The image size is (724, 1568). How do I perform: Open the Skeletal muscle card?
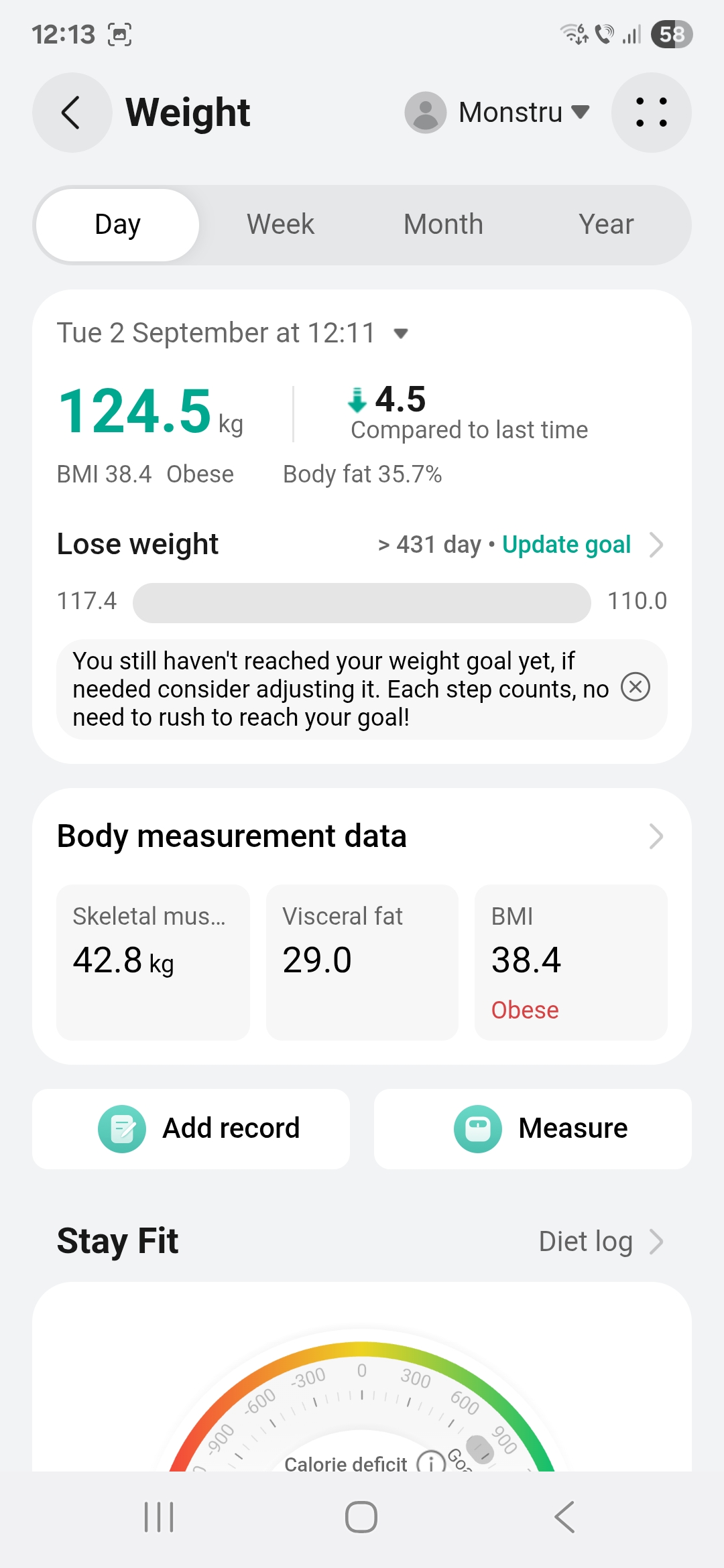click(x=153, y=962)
